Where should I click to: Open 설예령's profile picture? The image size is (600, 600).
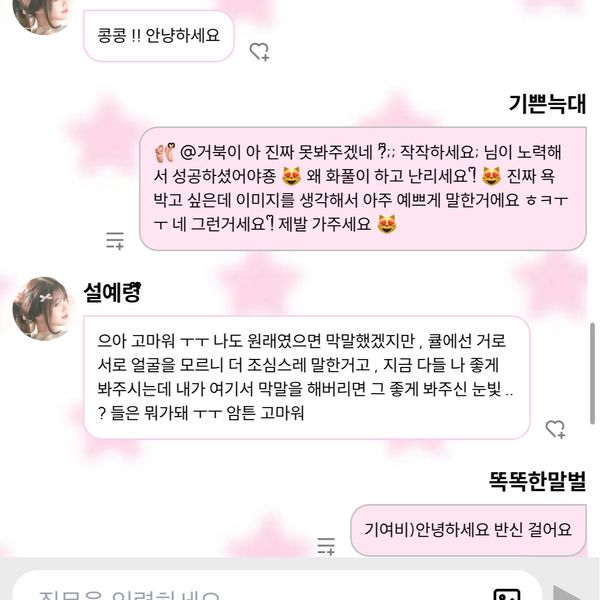(x=41, y=307)
